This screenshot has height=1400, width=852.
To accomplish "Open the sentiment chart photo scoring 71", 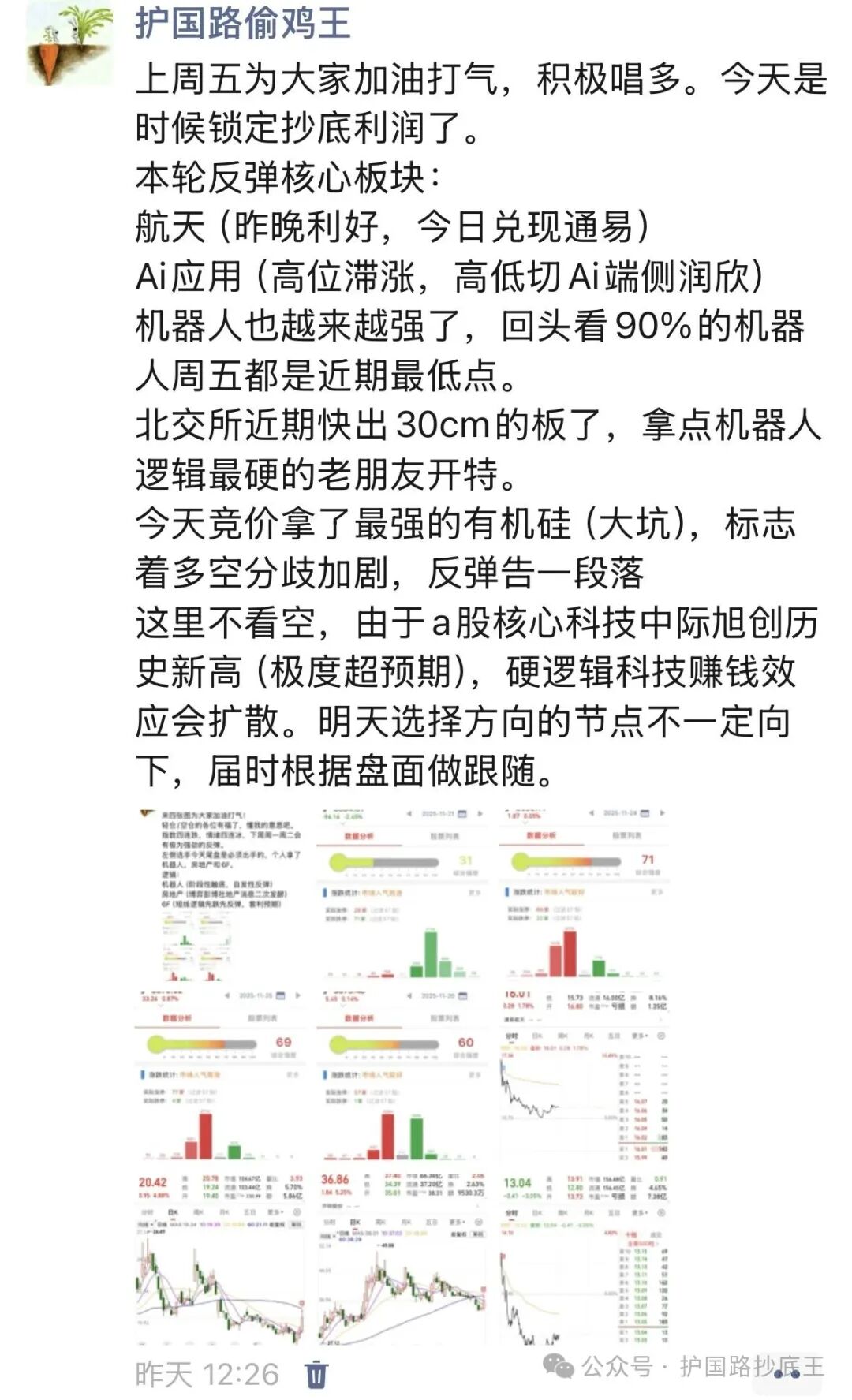I will tap(584, 895).
